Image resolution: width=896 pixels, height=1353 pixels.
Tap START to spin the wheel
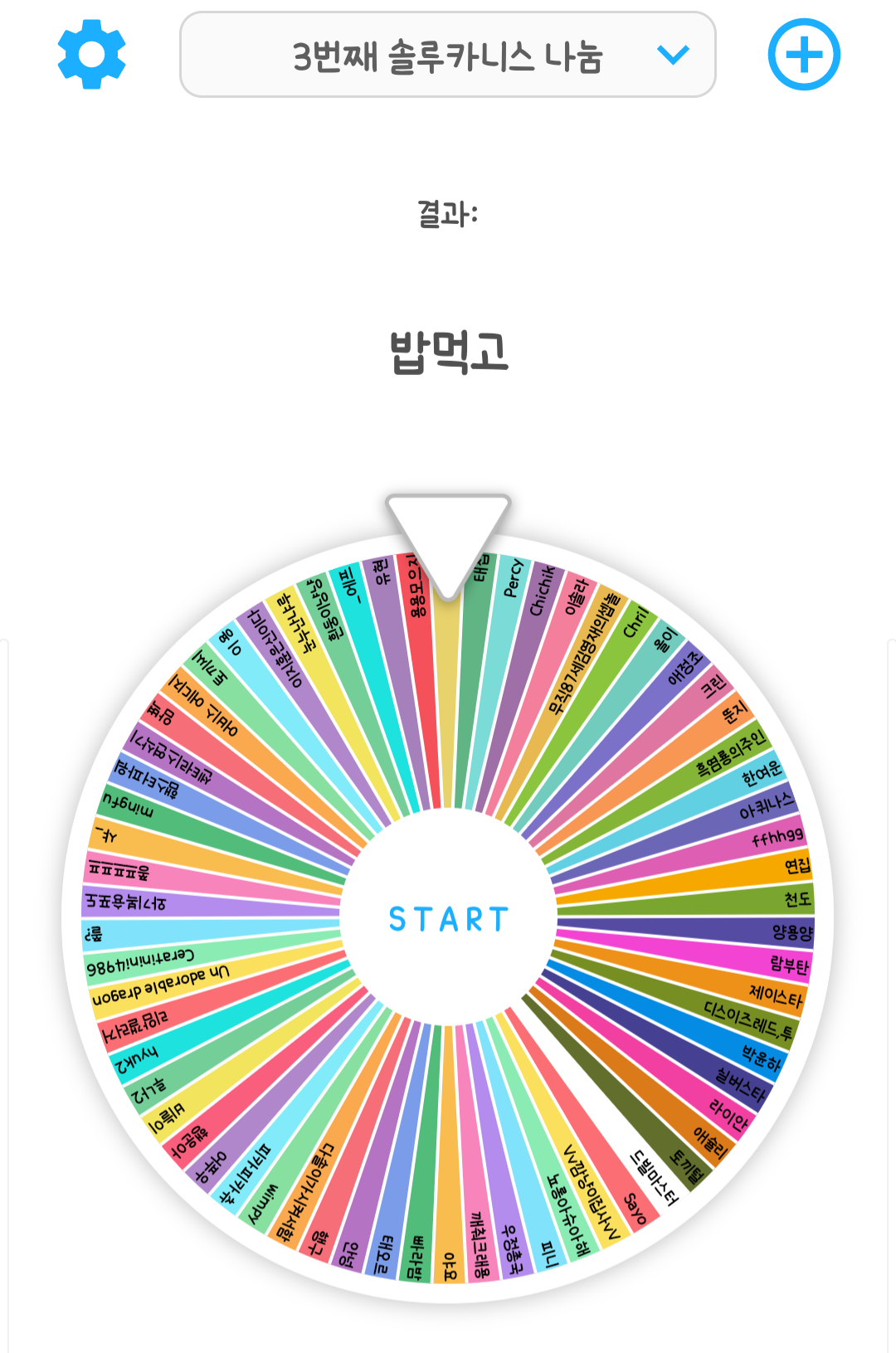pyautogui.click(x=448, y=919)
